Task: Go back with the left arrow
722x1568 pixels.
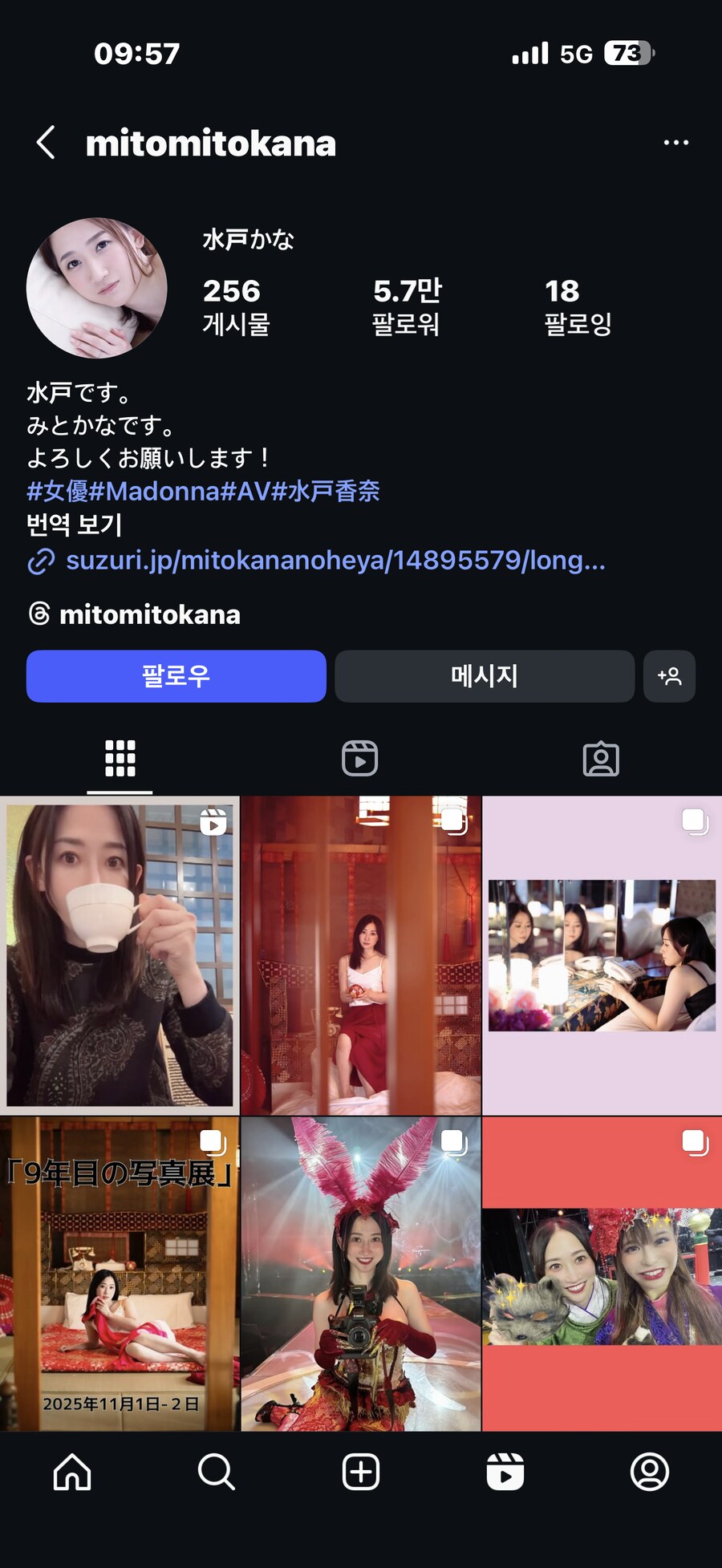Action: 44,142
